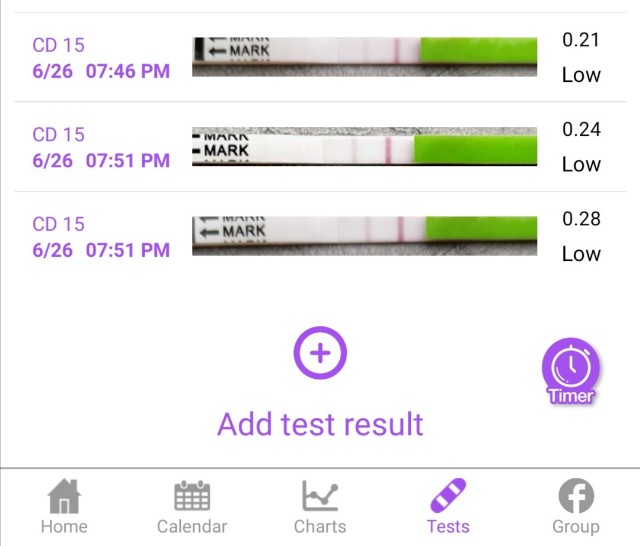This screenshot has width=640, height=546.
Task: Go to the Home tab
Action: (x=64, y=507)
